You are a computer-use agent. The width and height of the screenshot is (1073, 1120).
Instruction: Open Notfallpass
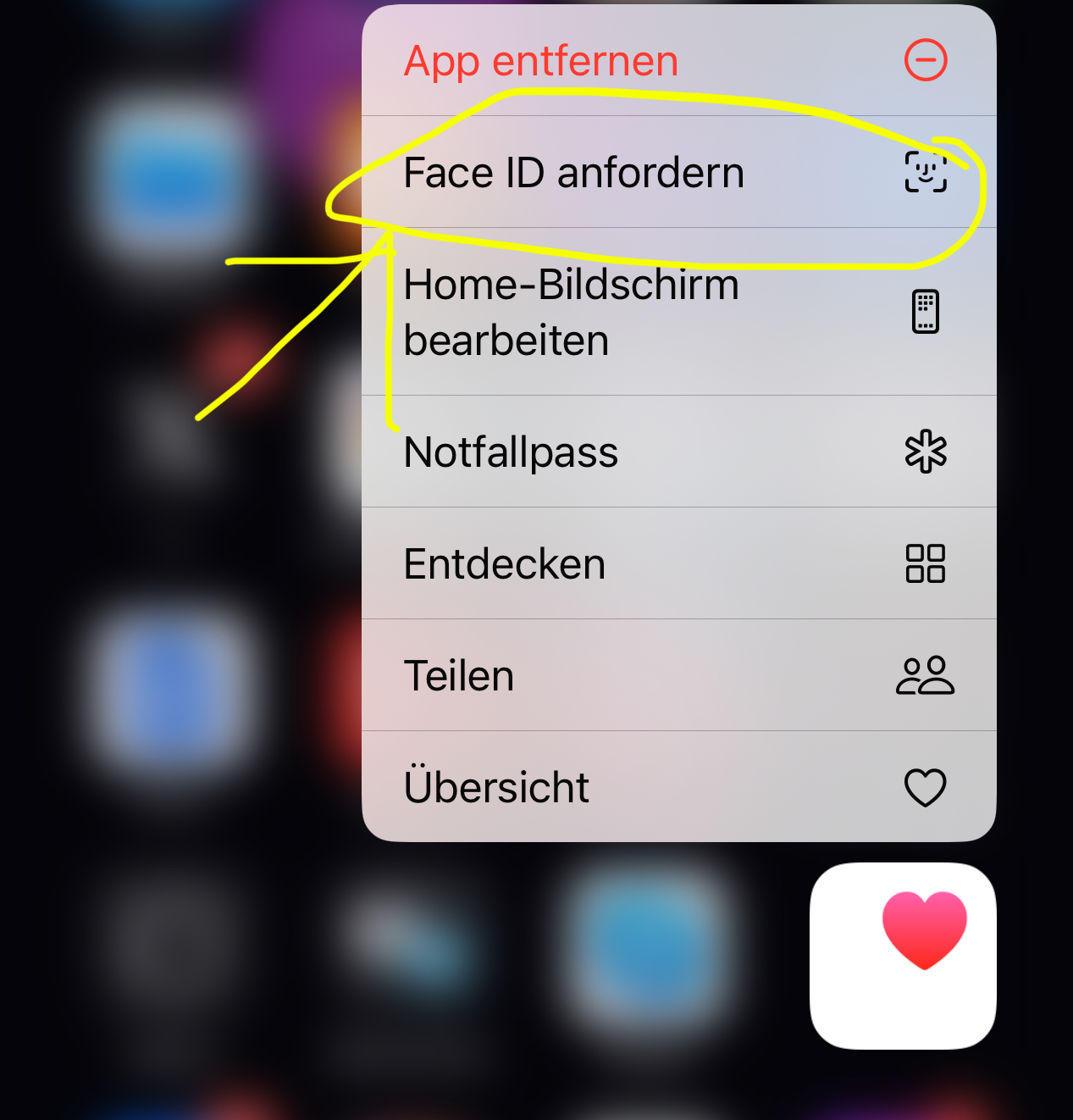[678, 452]
